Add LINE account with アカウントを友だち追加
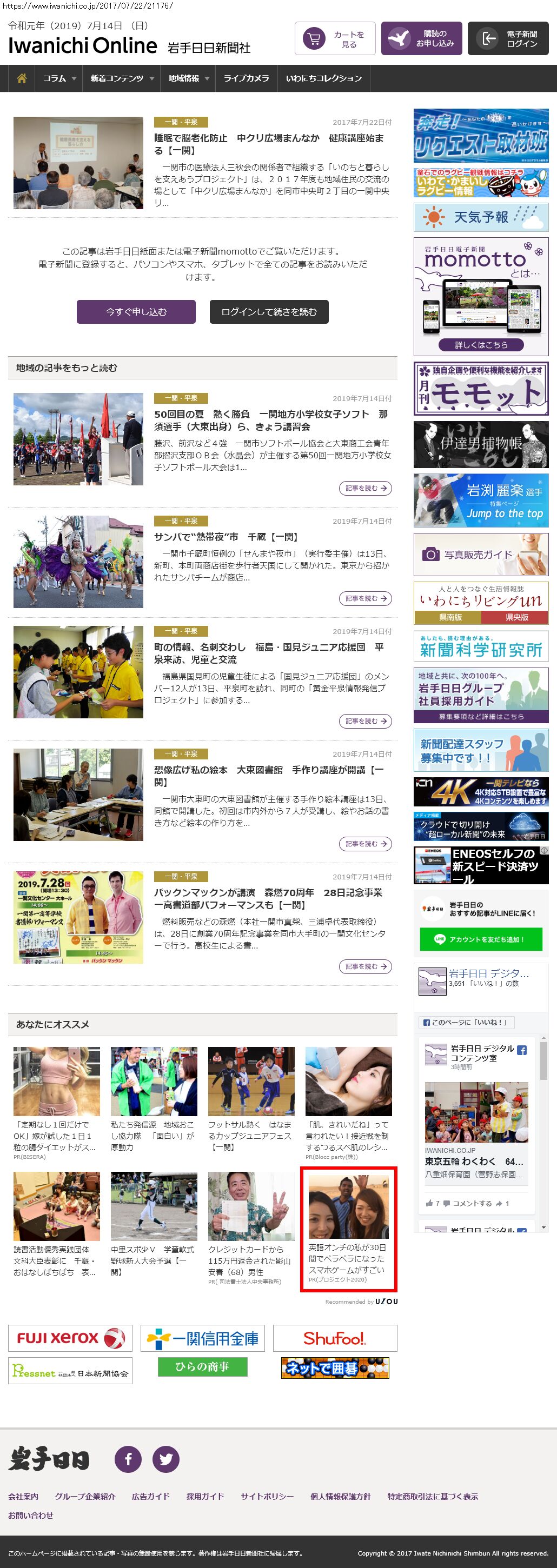 coord(480,939)
